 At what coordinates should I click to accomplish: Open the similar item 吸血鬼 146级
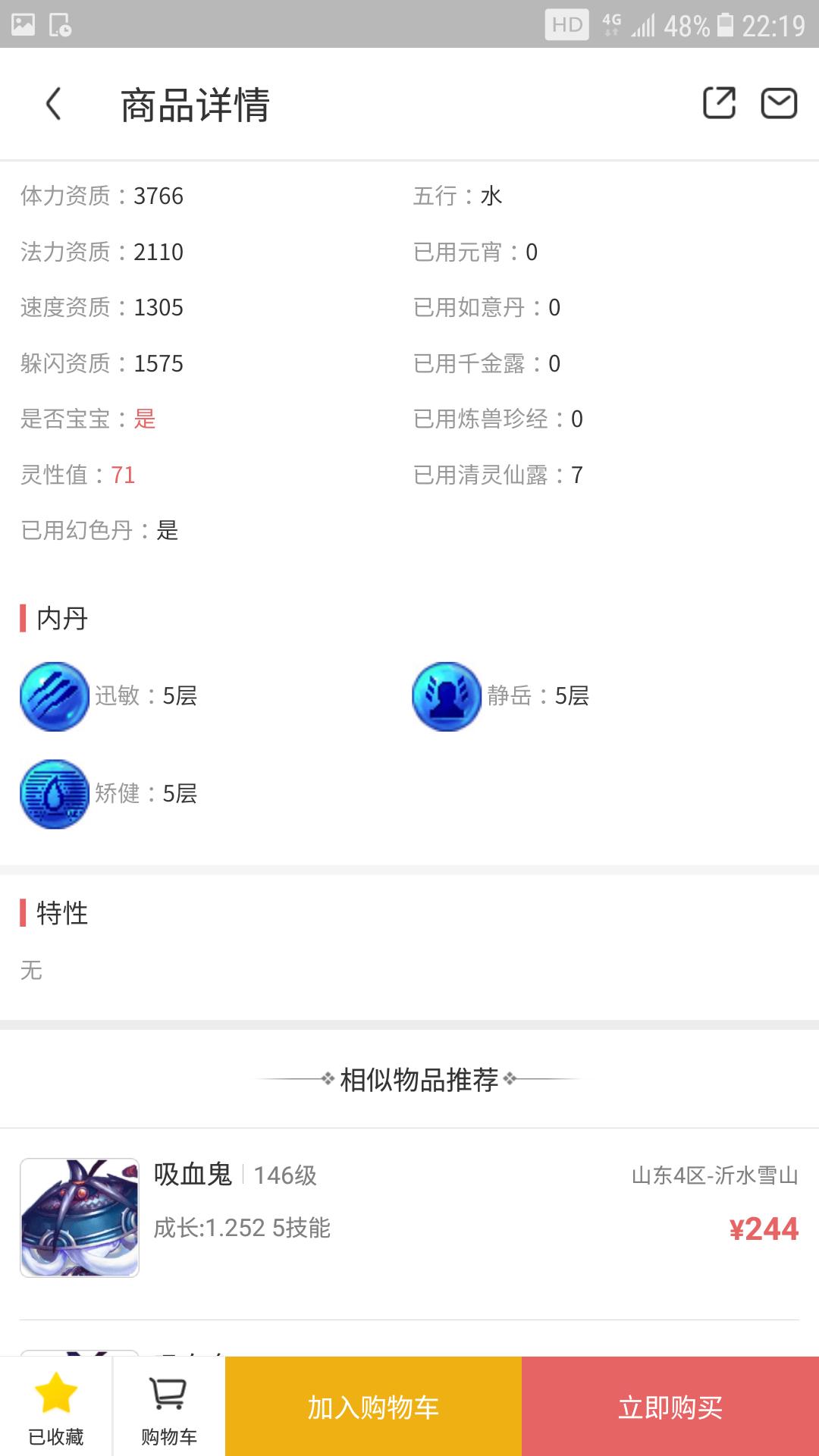(409, 1217)
